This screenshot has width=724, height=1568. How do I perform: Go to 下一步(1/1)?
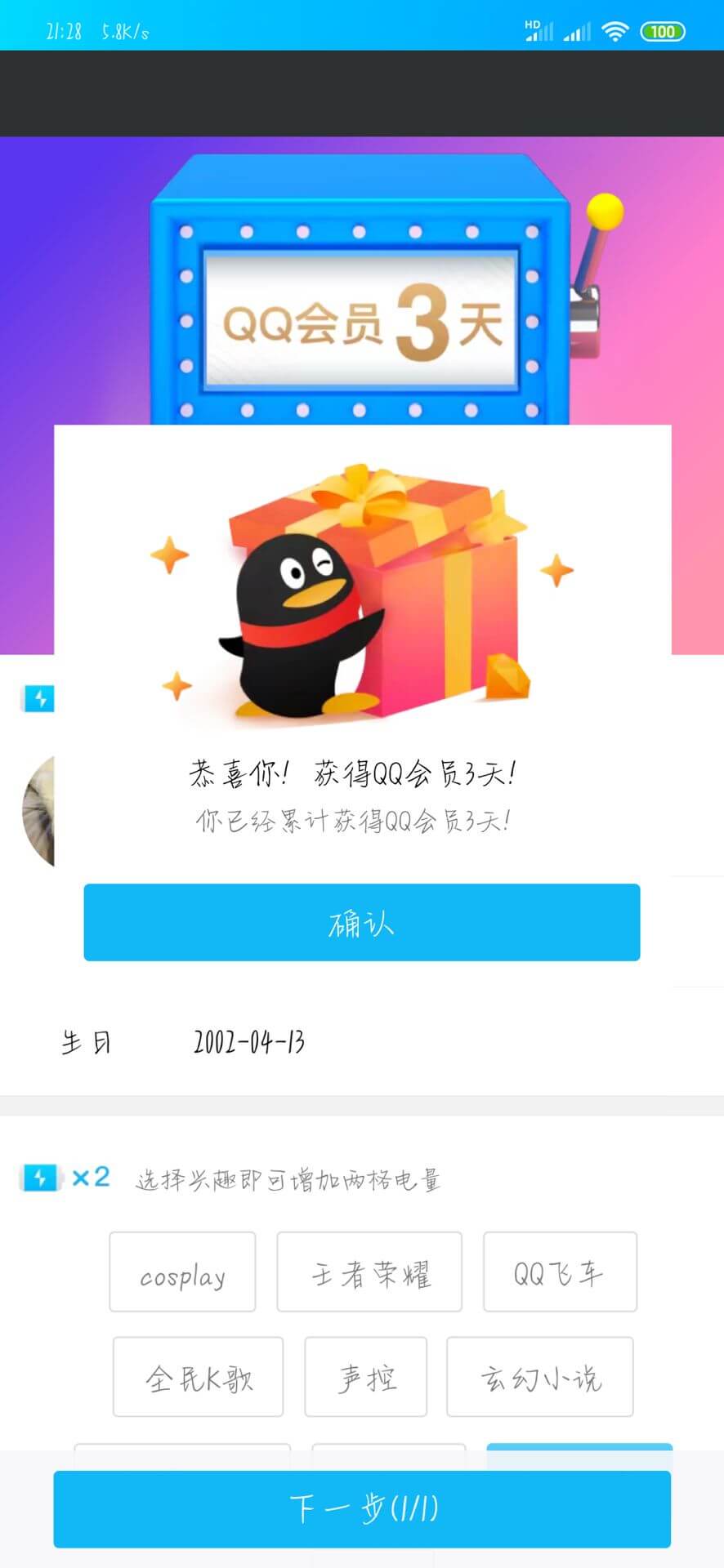click(x=362, y=1508)
